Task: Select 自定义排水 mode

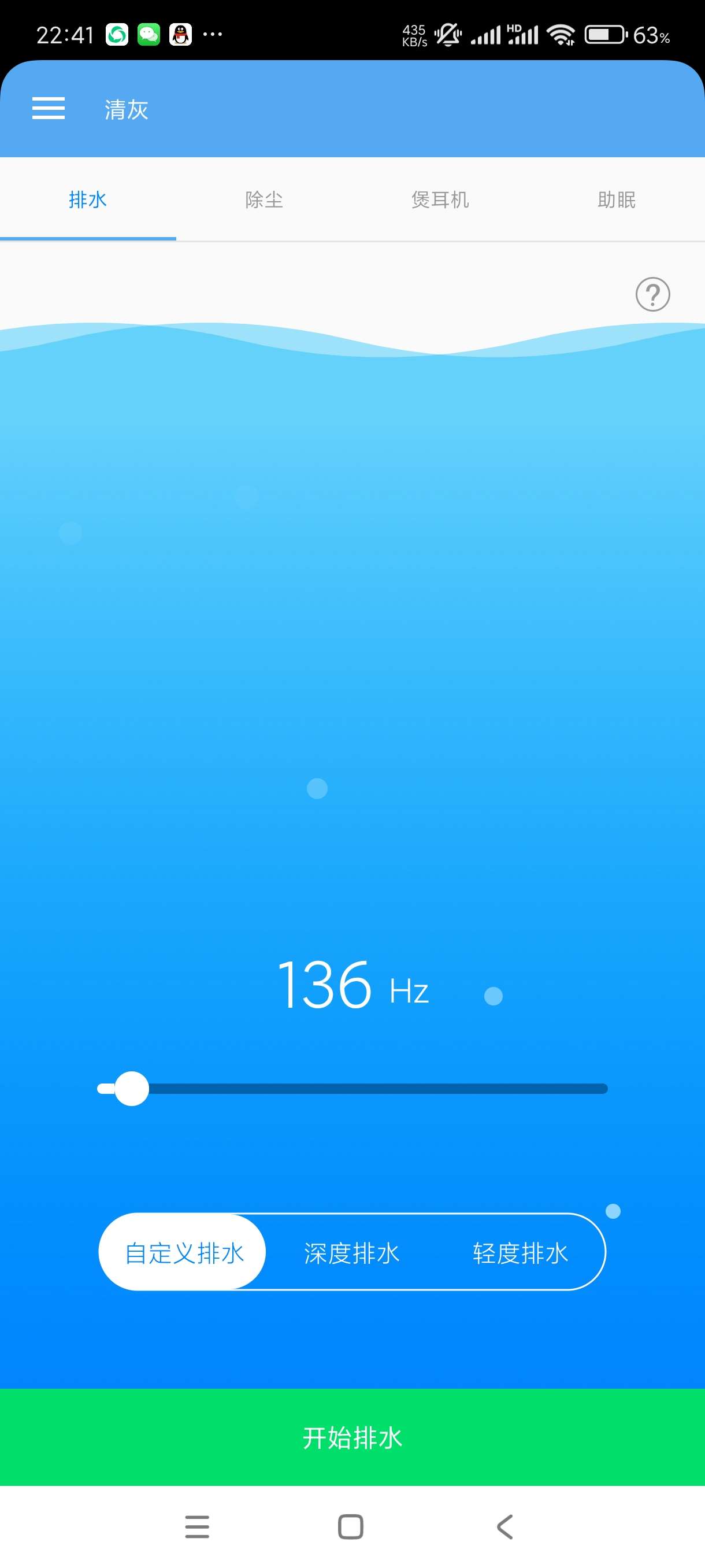Action: [x=183, y=1253]
